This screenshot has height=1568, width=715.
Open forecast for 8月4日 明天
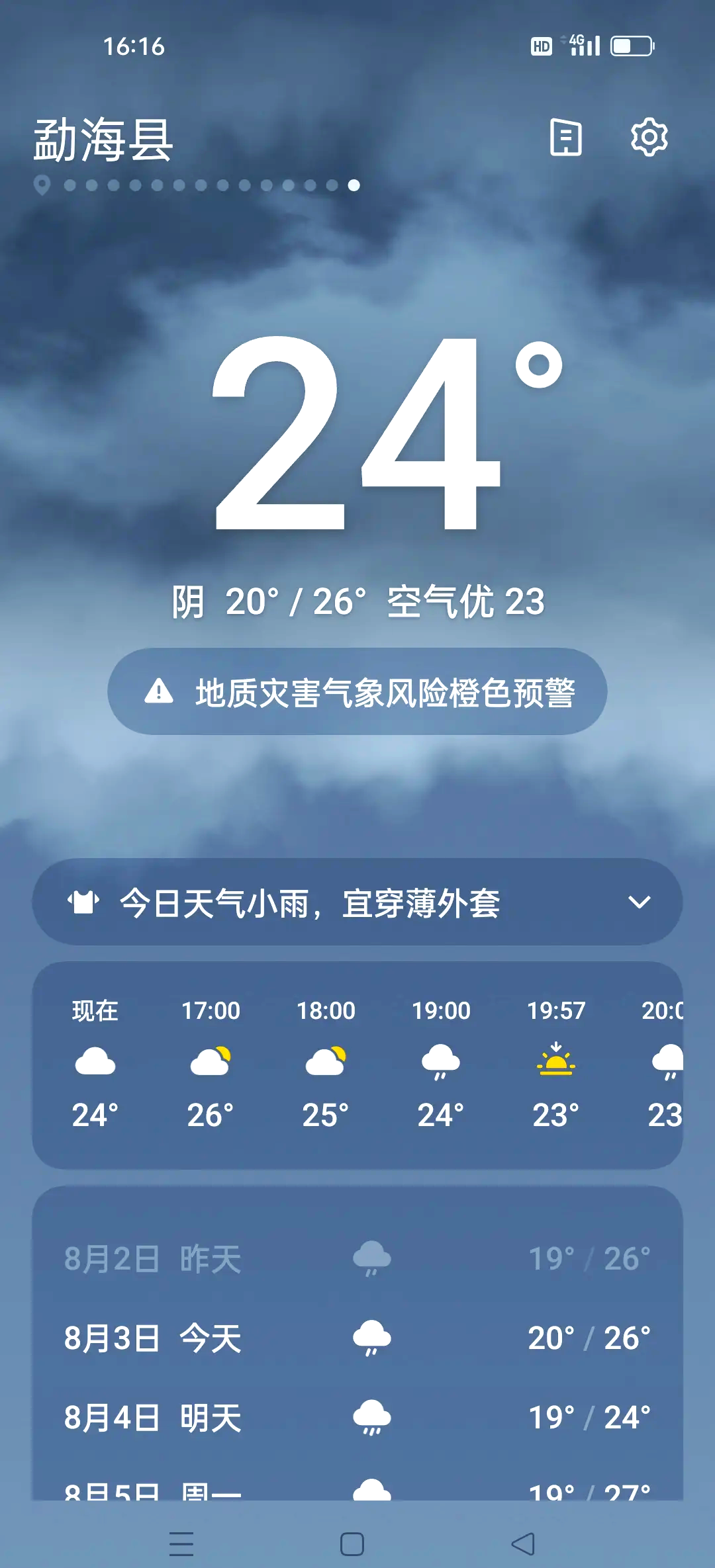point(358,1417)
